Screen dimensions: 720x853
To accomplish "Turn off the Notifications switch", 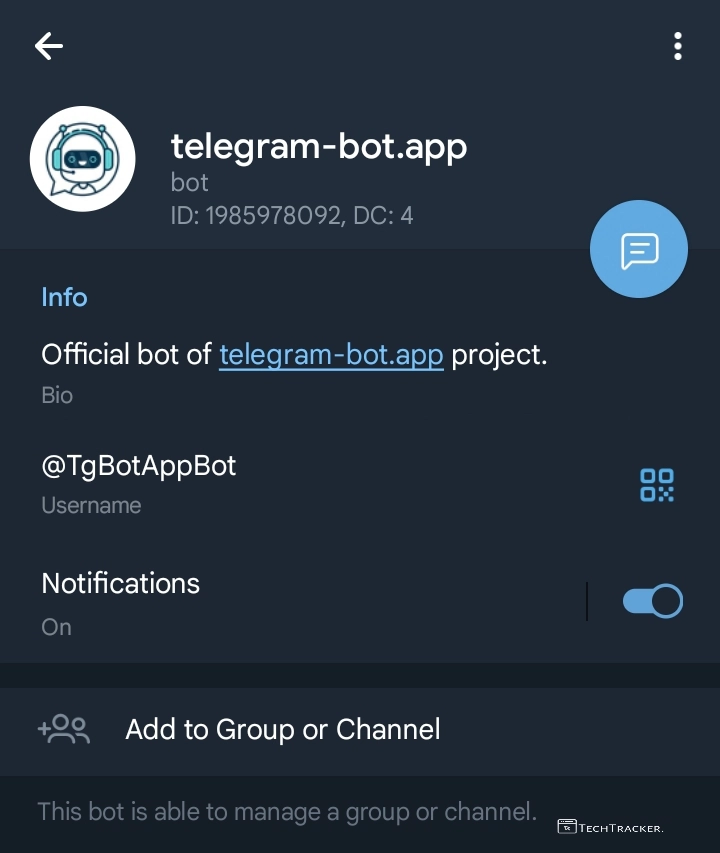I will coord(652,601).
